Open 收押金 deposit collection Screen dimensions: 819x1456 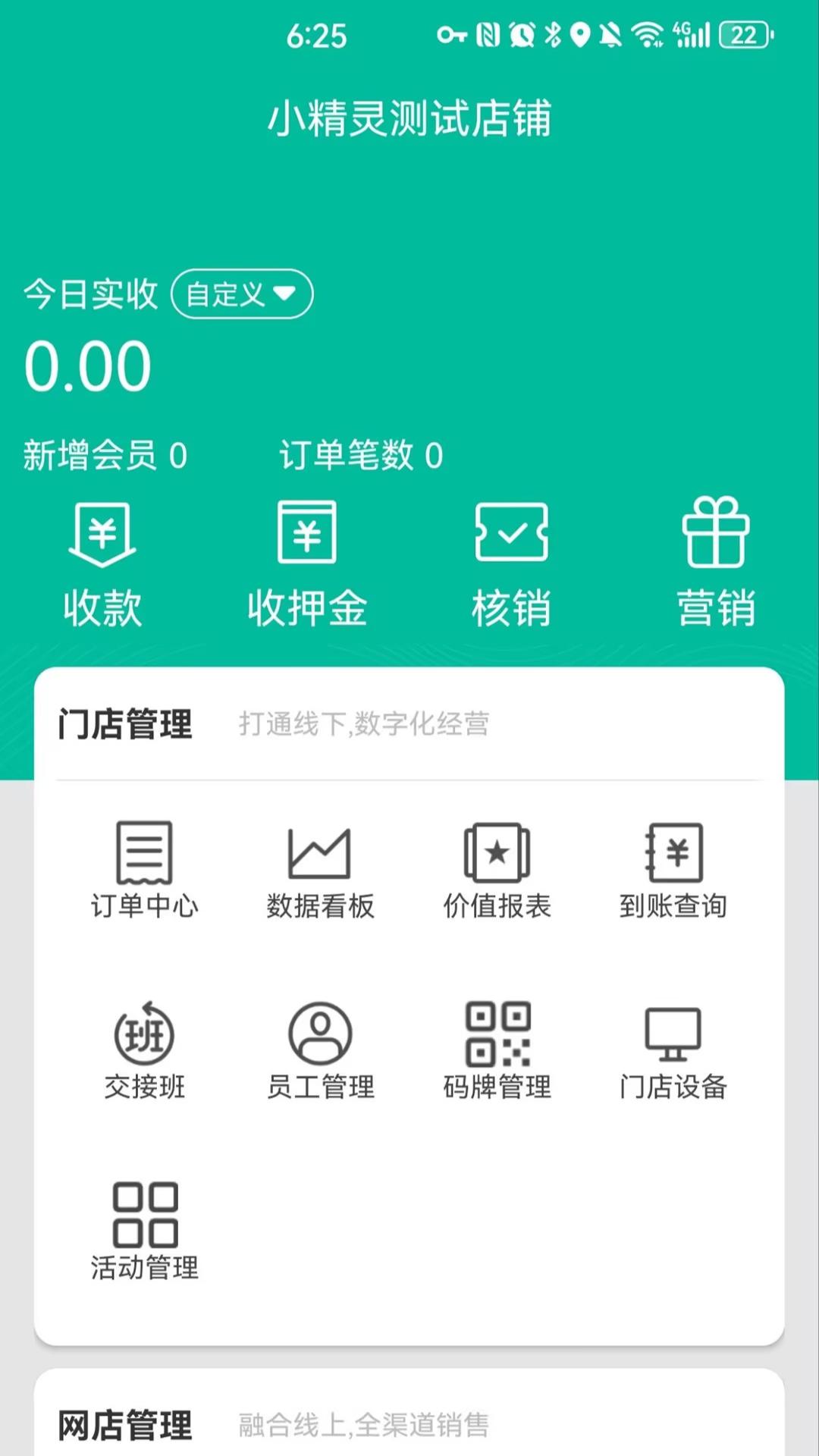(307, 564)
